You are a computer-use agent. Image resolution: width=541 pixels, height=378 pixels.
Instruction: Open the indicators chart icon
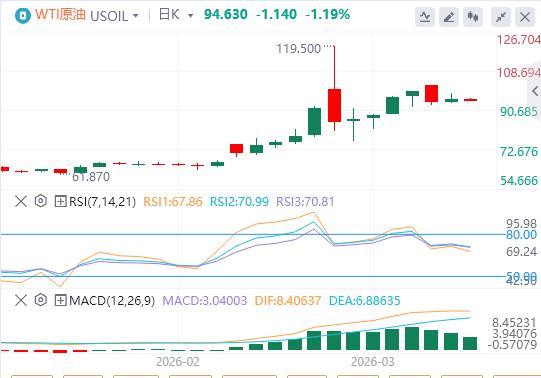point(425,17)
